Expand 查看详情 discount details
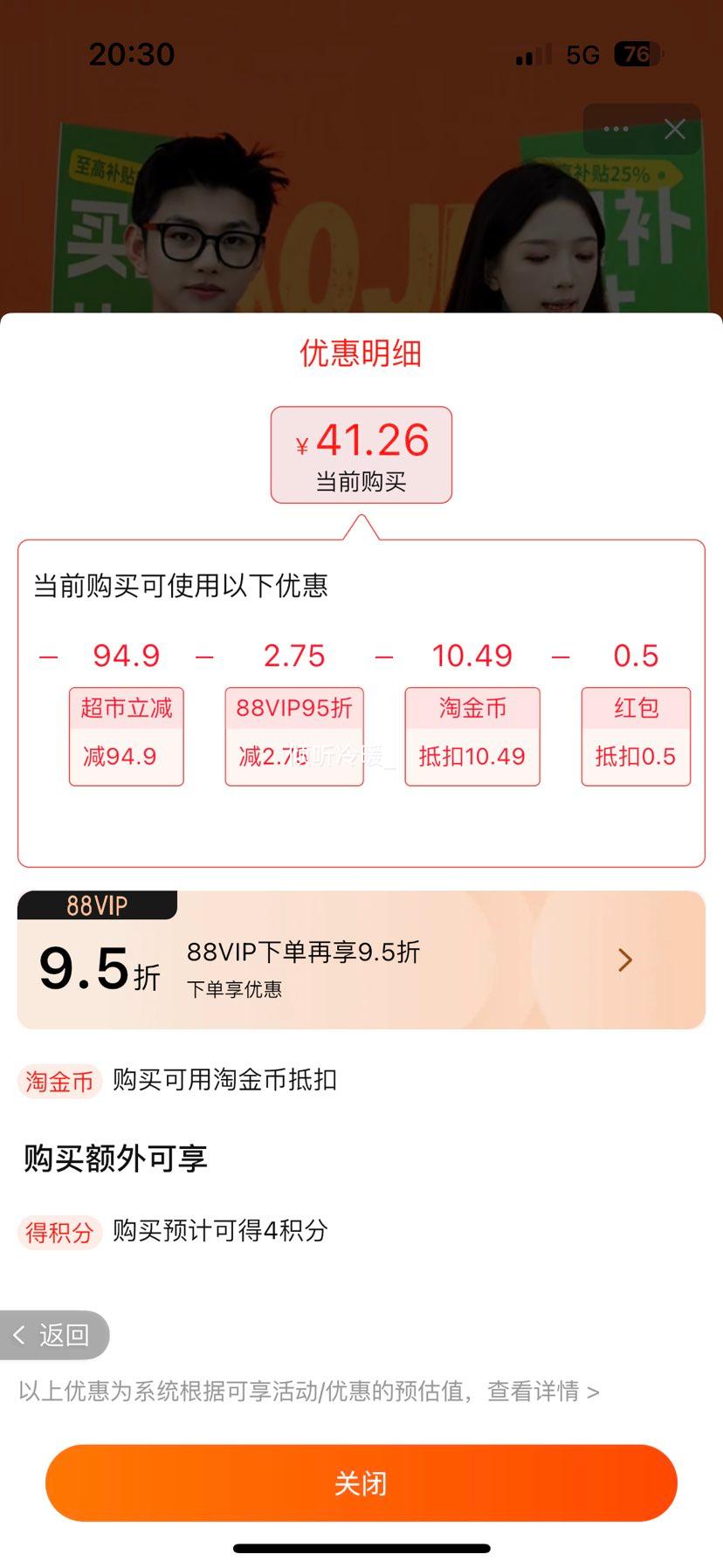 534,1393
